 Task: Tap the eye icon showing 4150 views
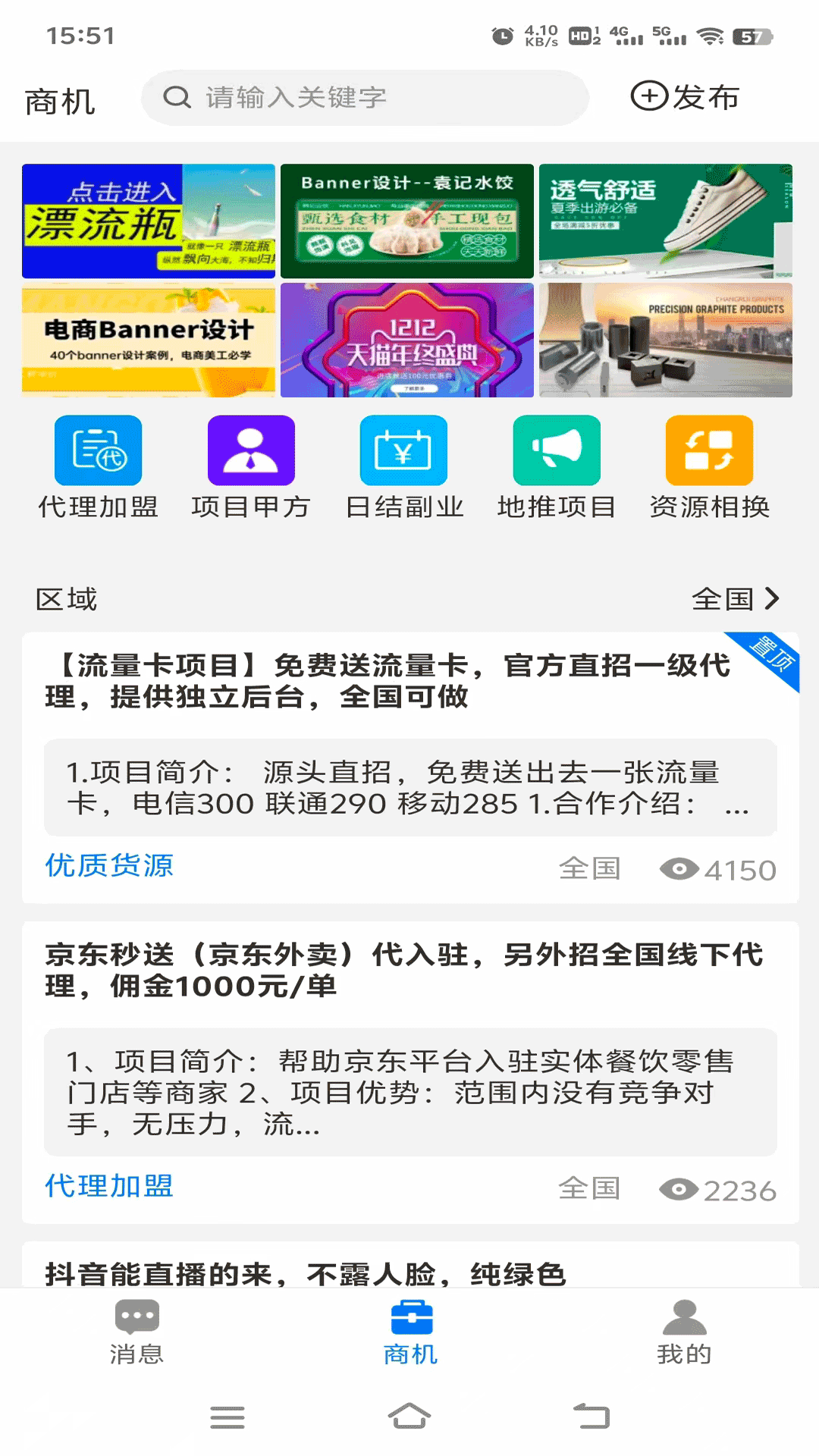click(x=682, y=869)
